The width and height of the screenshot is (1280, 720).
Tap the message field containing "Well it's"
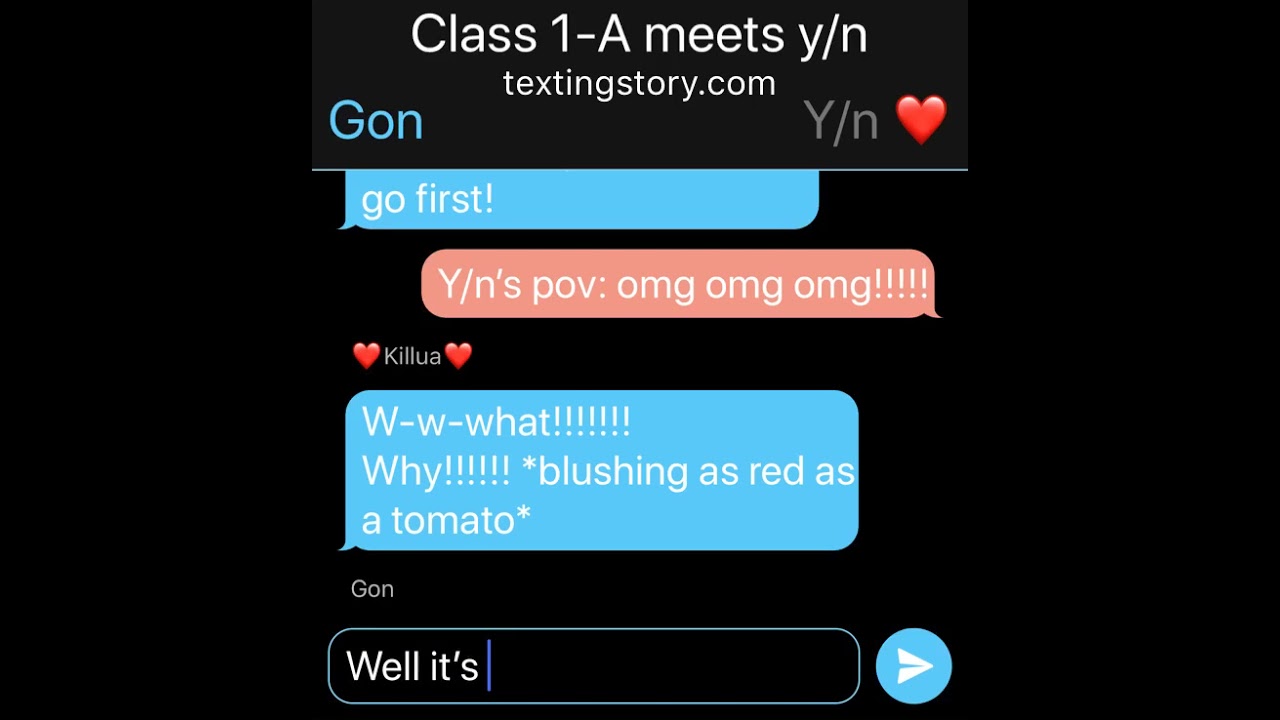pos(593,666)
